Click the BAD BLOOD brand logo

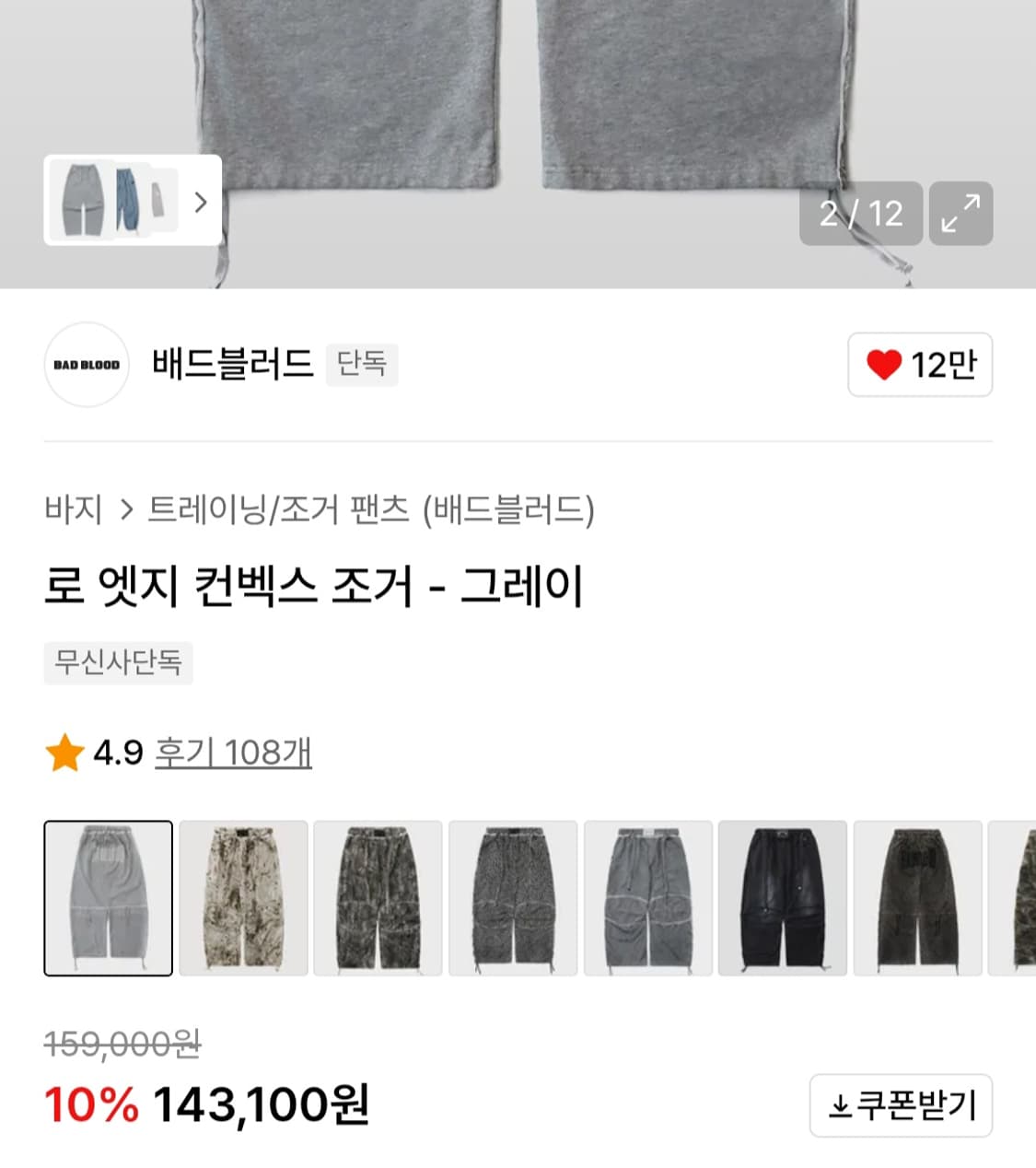[x=86, y=366]
